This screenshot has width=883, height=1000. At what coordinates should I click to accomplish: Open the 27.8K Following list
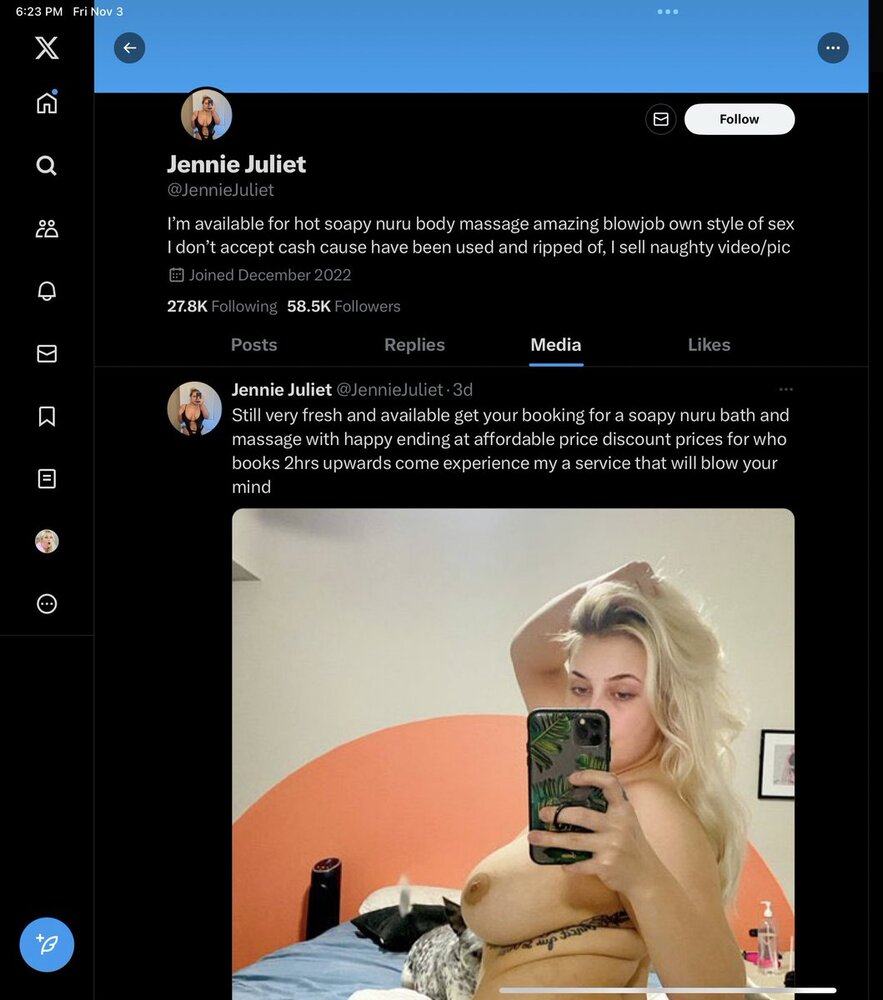point(222,307)
